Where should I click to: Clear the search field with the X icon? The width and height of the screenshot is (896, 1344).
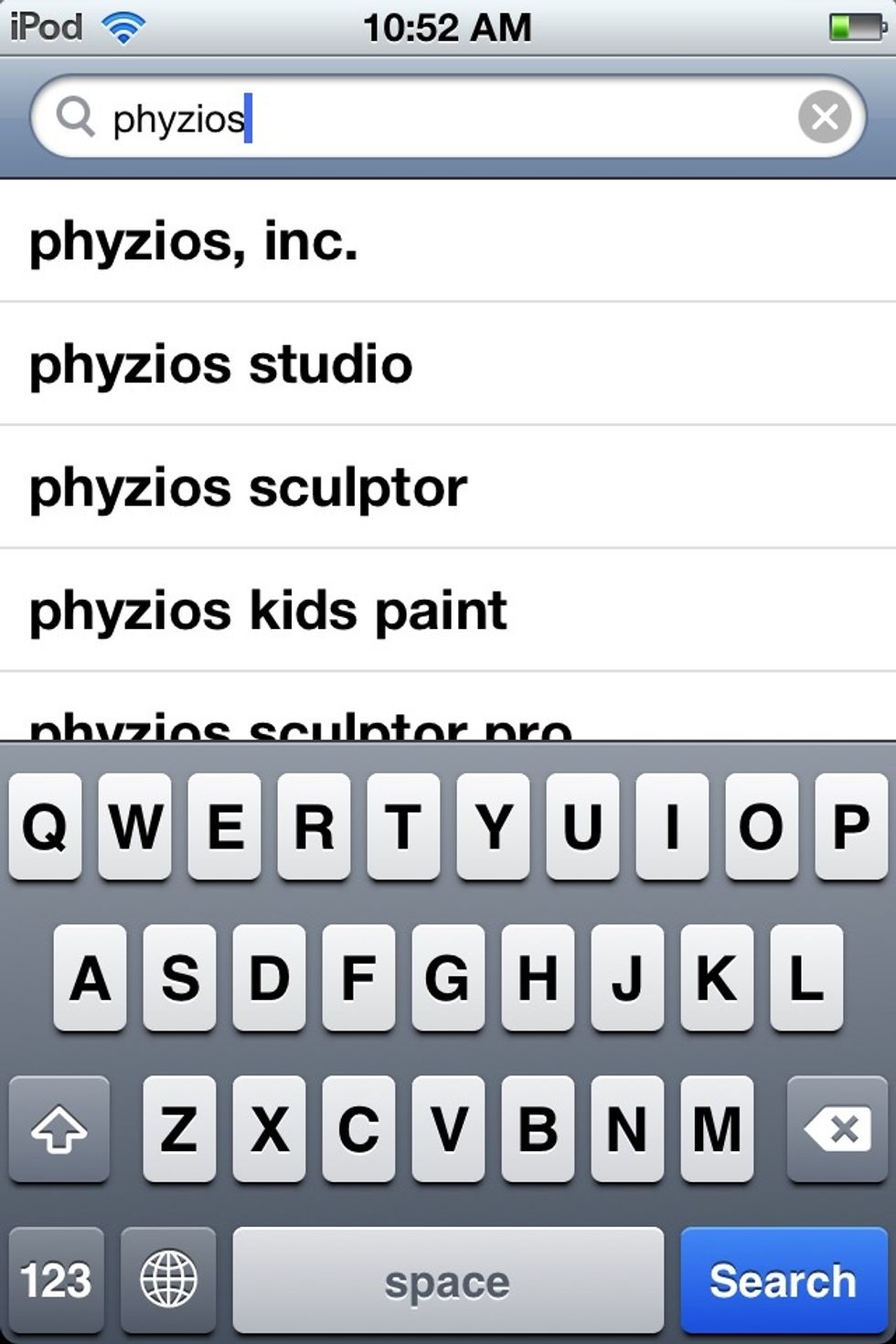[x=826, y=116]
